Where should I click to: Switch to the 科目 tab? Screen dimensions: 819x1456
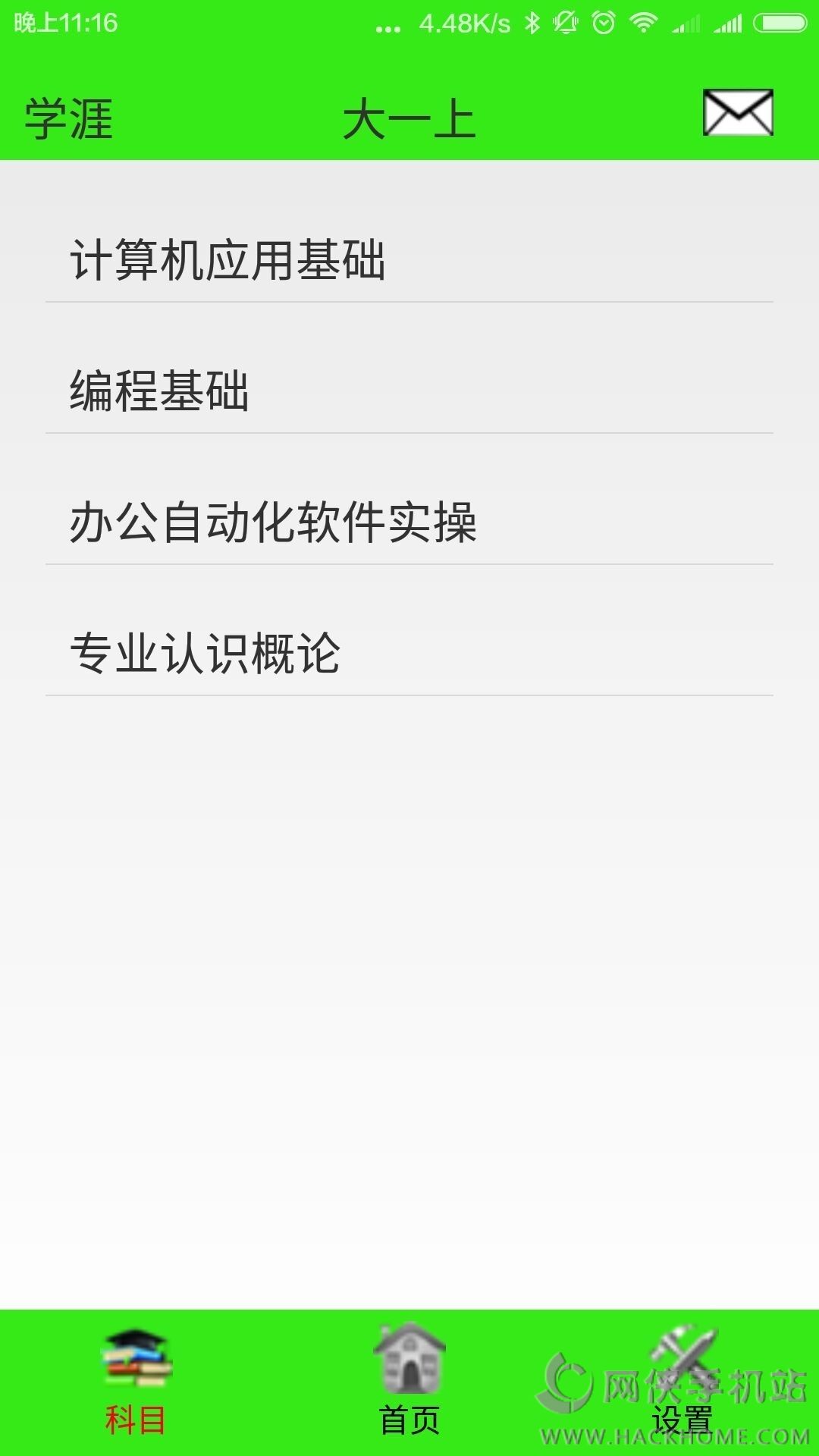point(136,1382)
